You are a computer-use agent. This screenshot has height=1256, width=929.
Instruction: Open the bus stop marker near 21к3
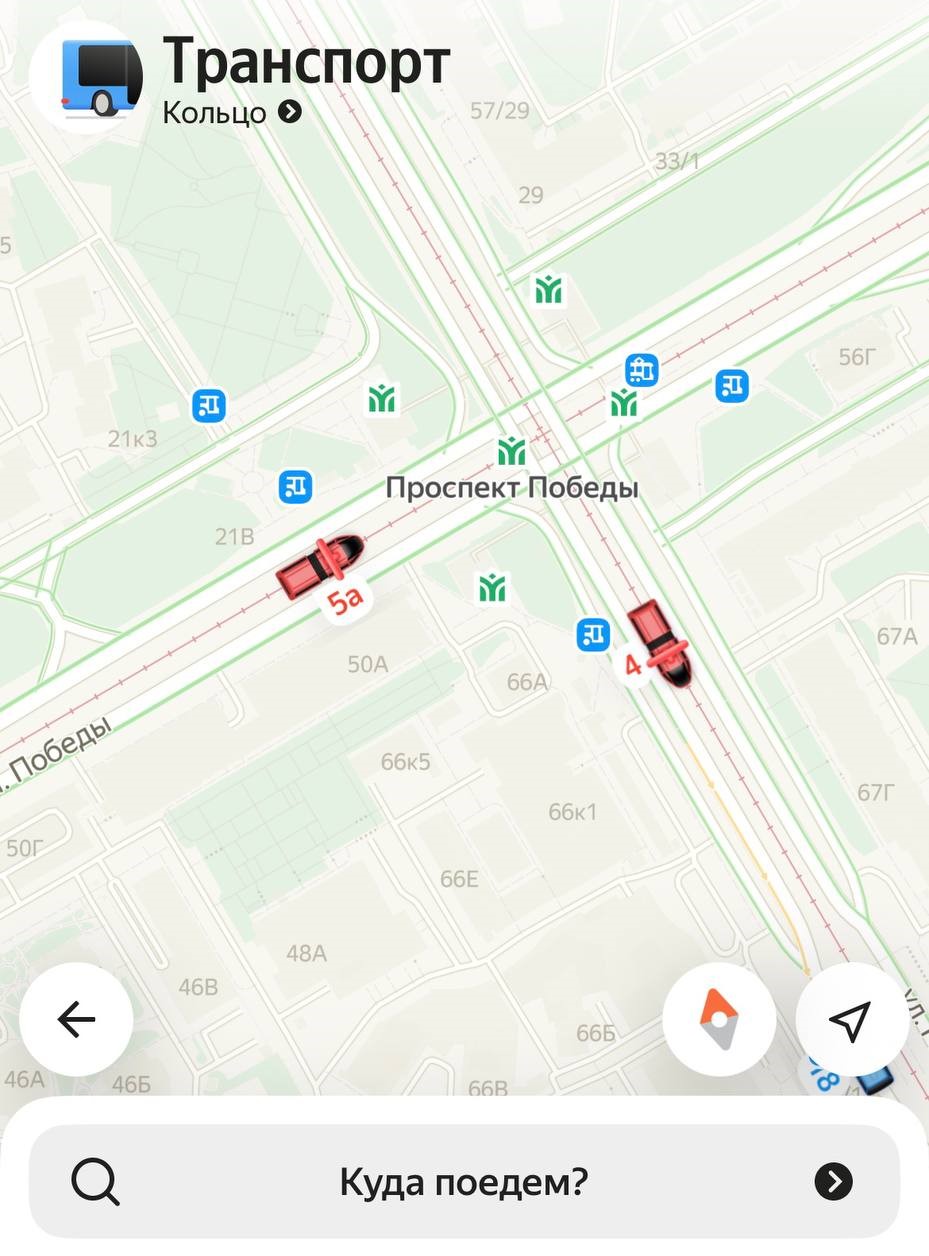[209, 405]
